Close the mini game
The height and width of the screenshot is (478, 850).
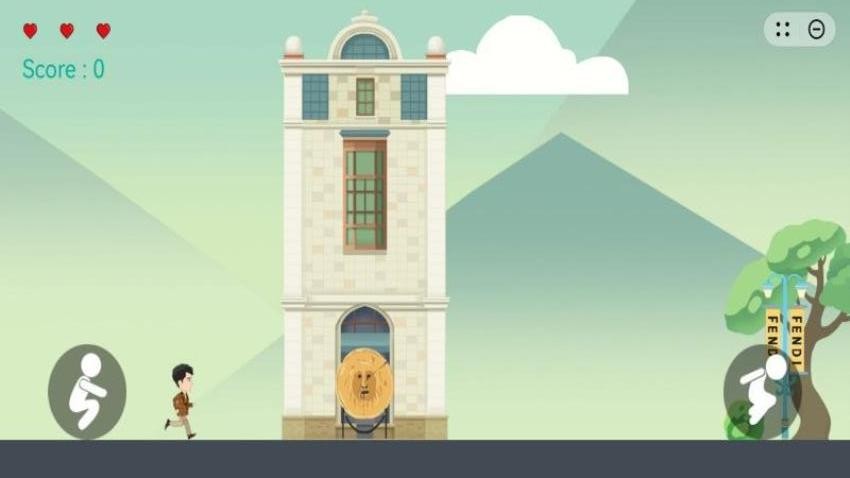[817, 30]
